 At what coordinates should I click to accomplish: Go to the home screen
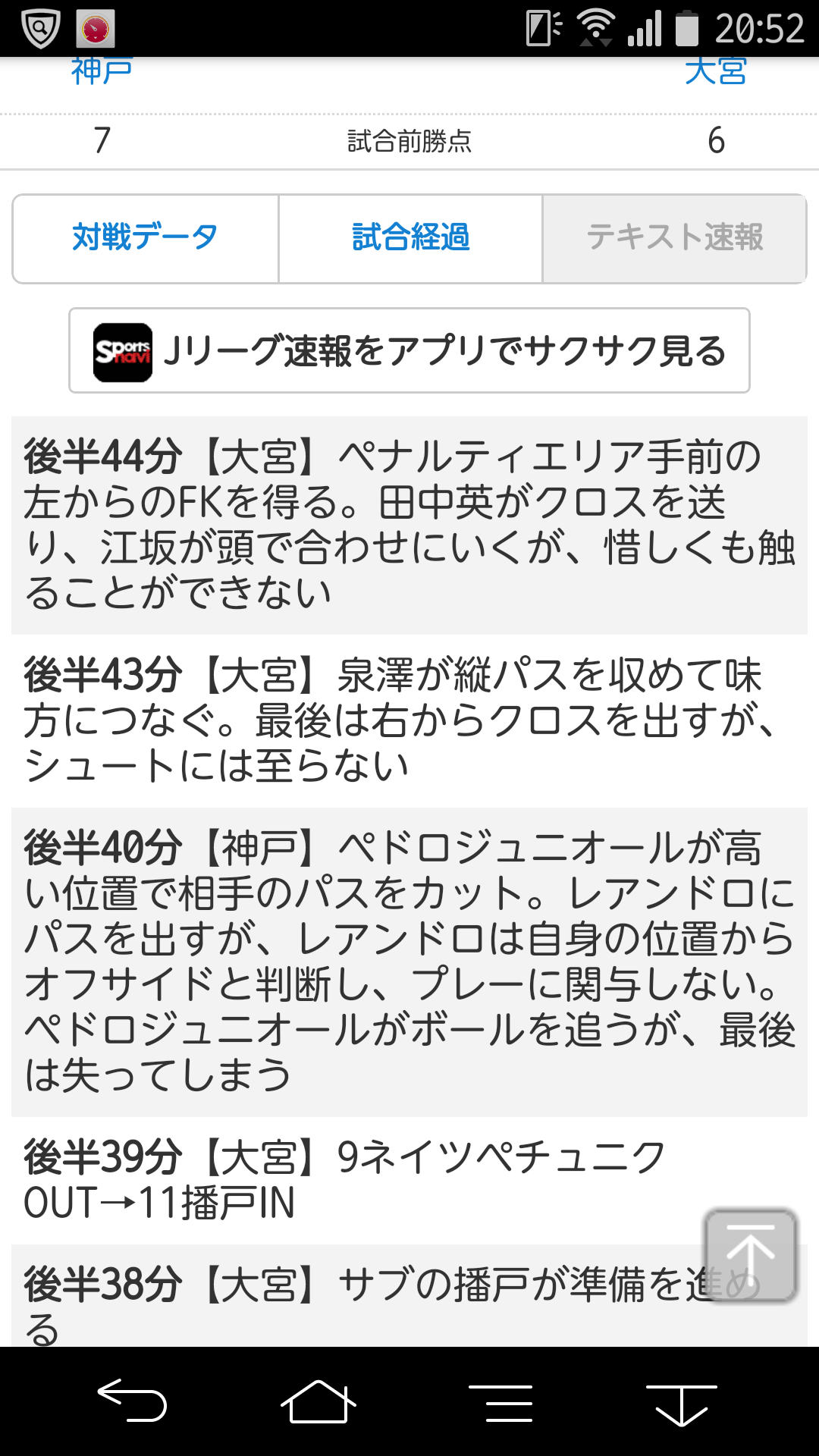(318, 1400)
